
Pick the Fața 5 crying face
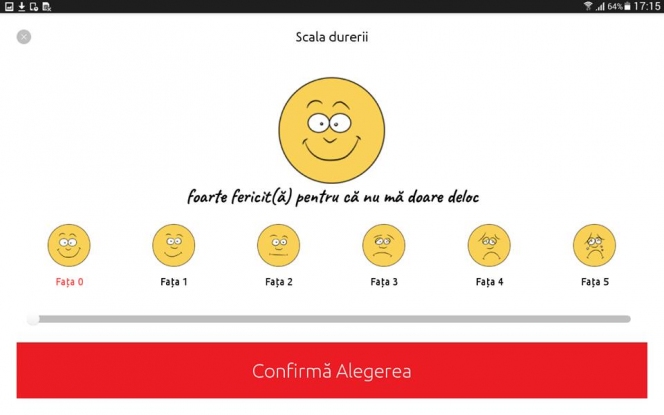[x=594, y=245]
